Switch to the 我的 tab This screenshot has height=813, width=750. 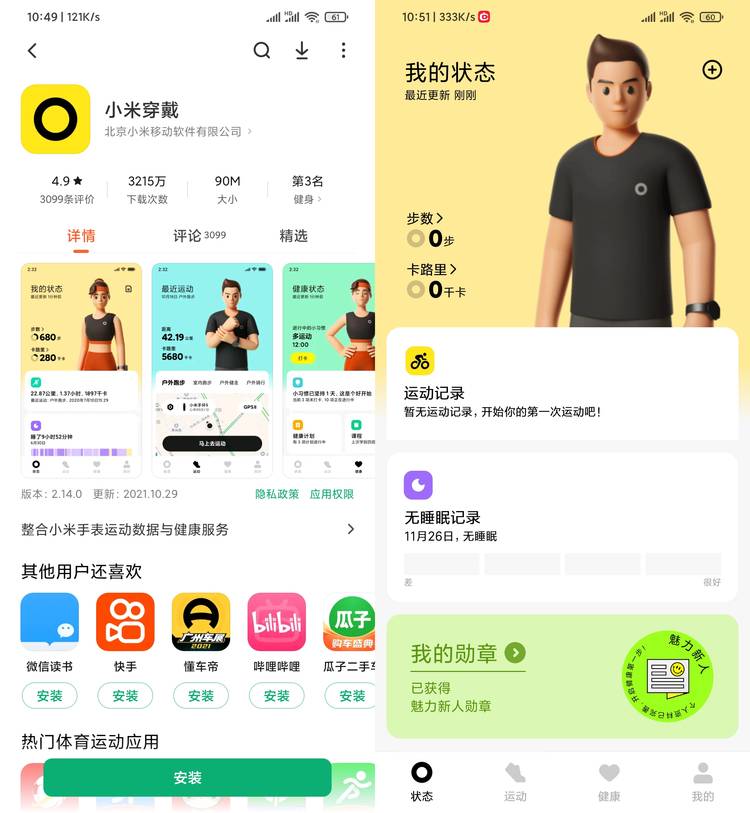(703, 782)
